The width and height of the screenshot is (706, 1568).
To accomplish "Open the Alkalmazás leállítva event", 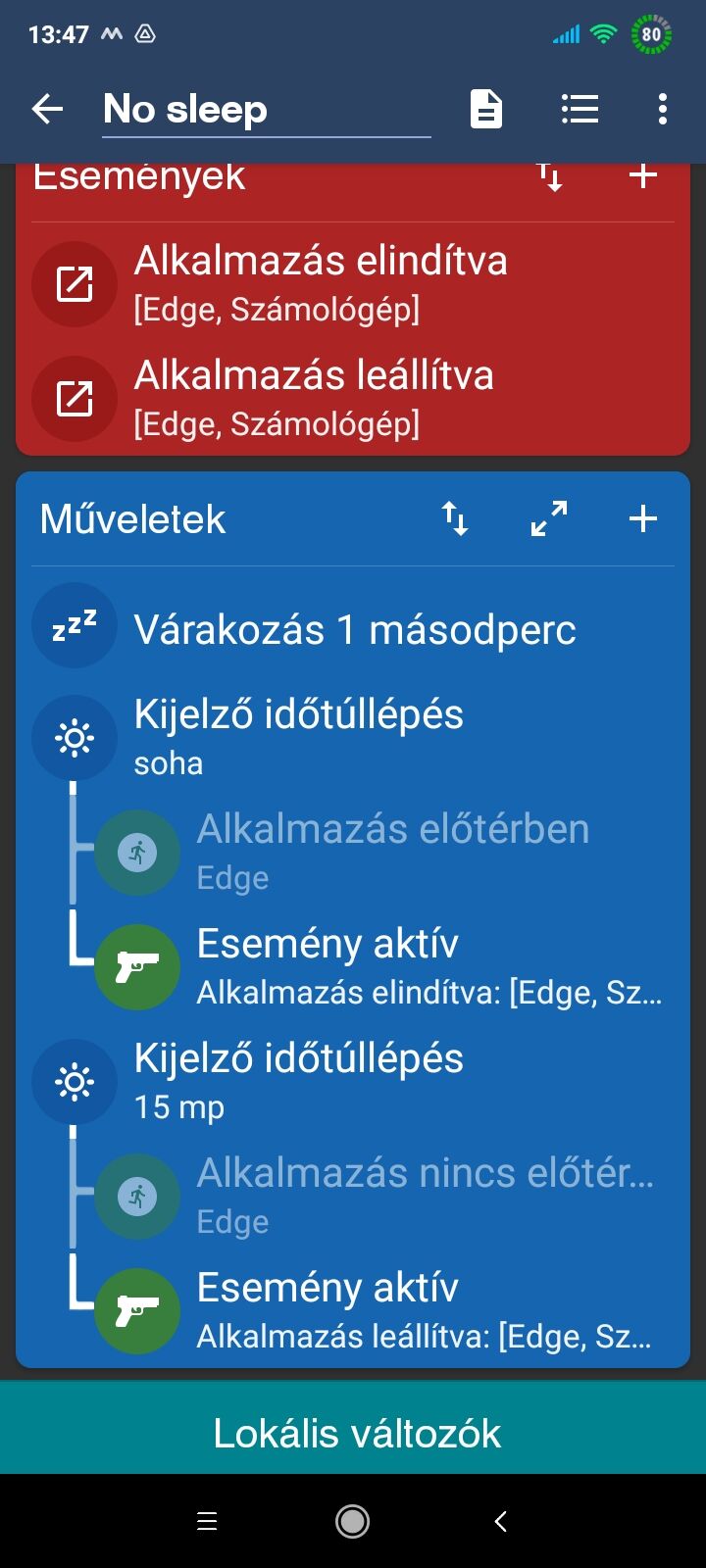I will [x=314, y=397].
